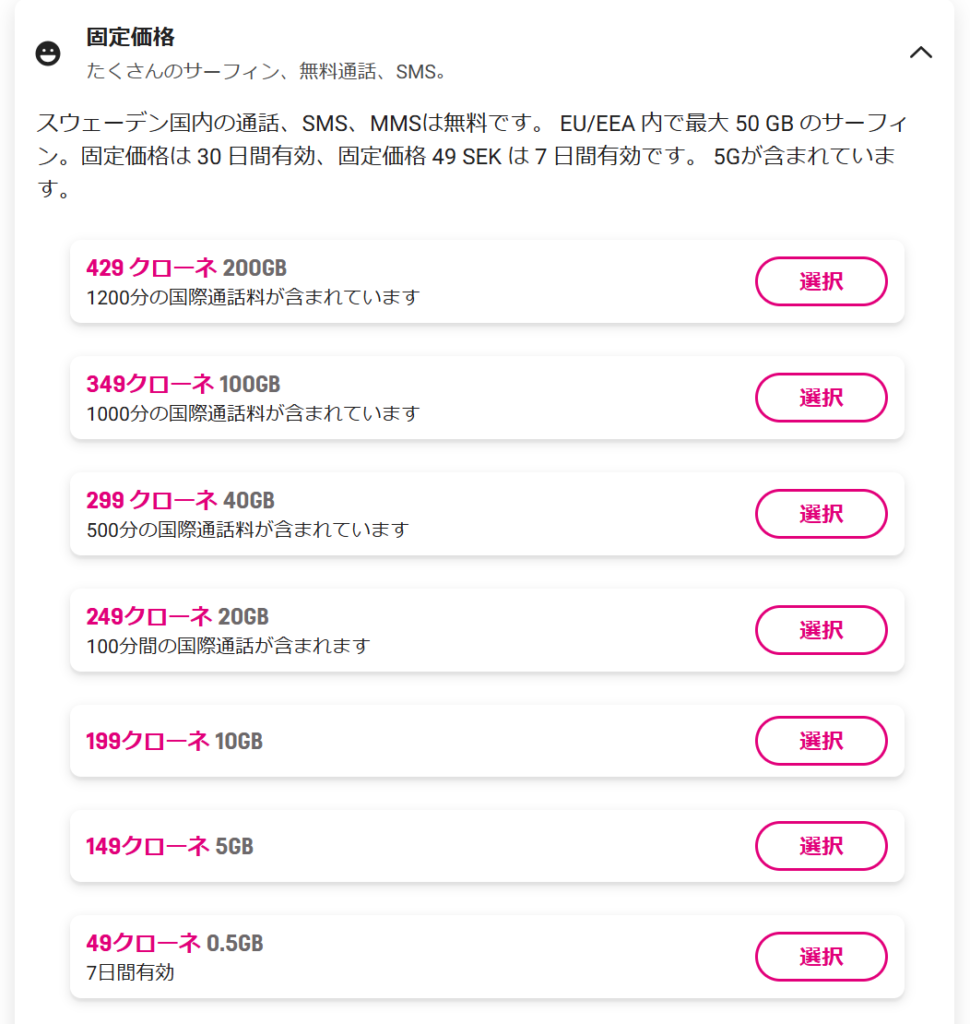The height and width of the screenshot is (1024, 970).
Task: Pick the 249クローネ 20GB plan
Action: 821,630
